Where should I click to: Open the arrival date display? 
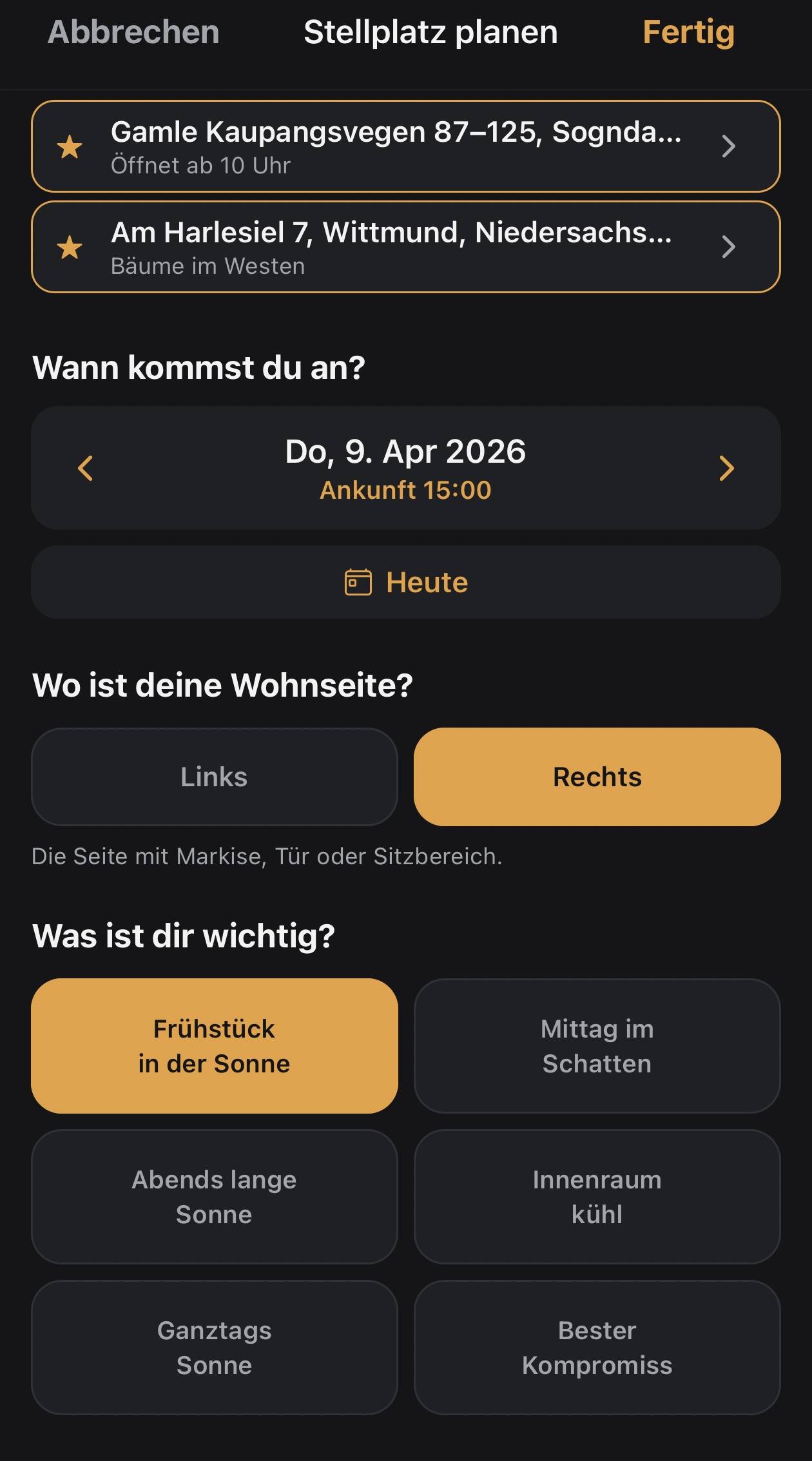406,452
